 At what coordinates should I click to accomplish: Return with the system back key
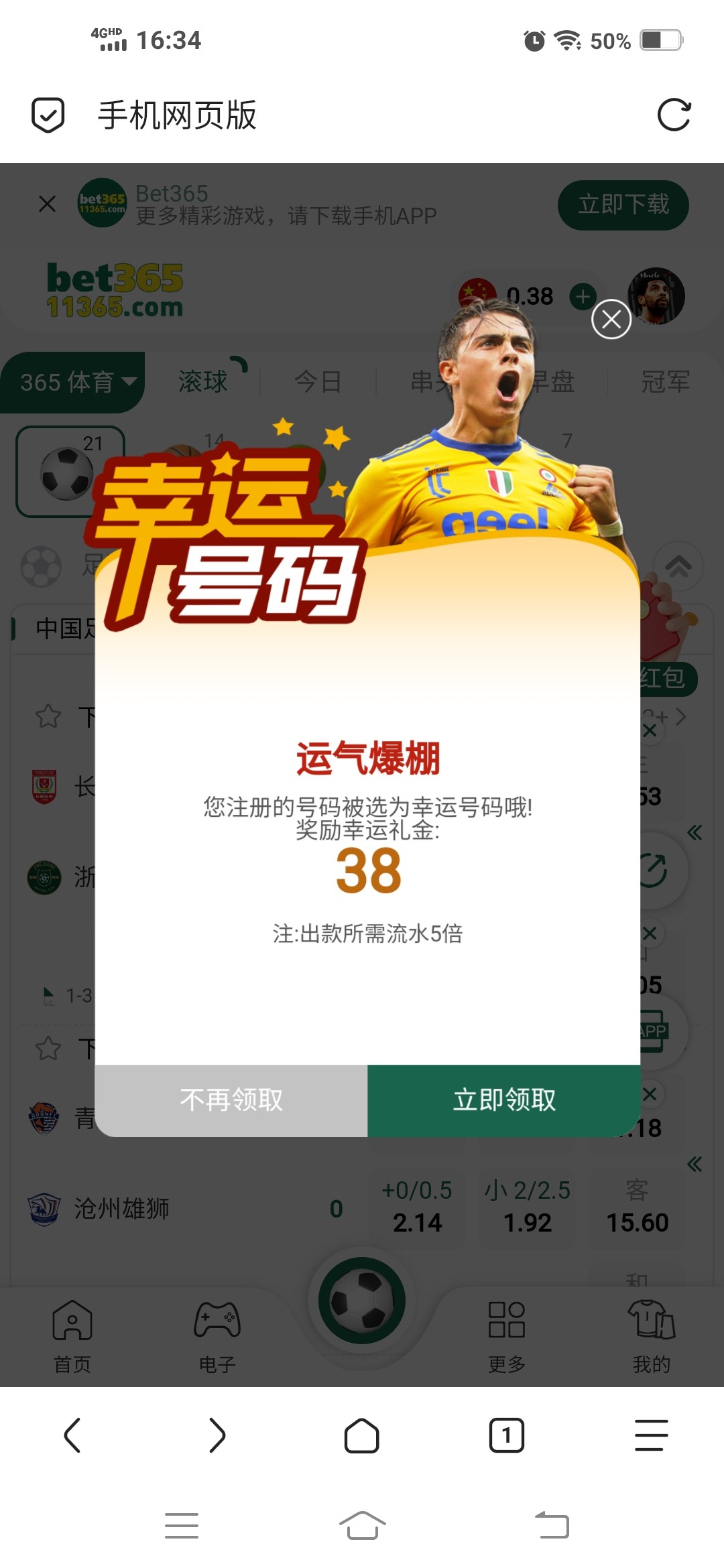(x=552, y=1526)
